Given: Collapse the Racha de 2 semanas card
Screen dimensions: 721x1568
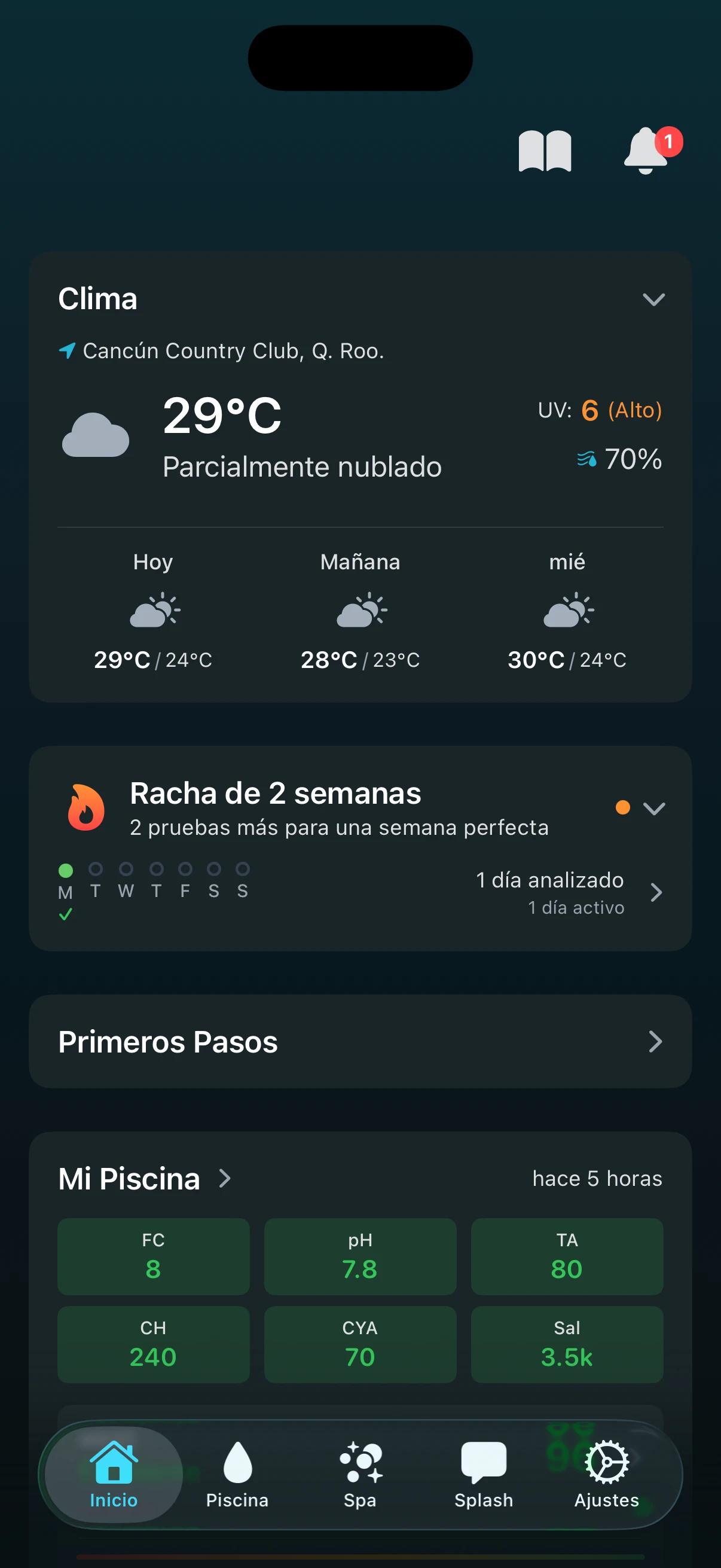Looking at the screenshot, I should [654, 810].
